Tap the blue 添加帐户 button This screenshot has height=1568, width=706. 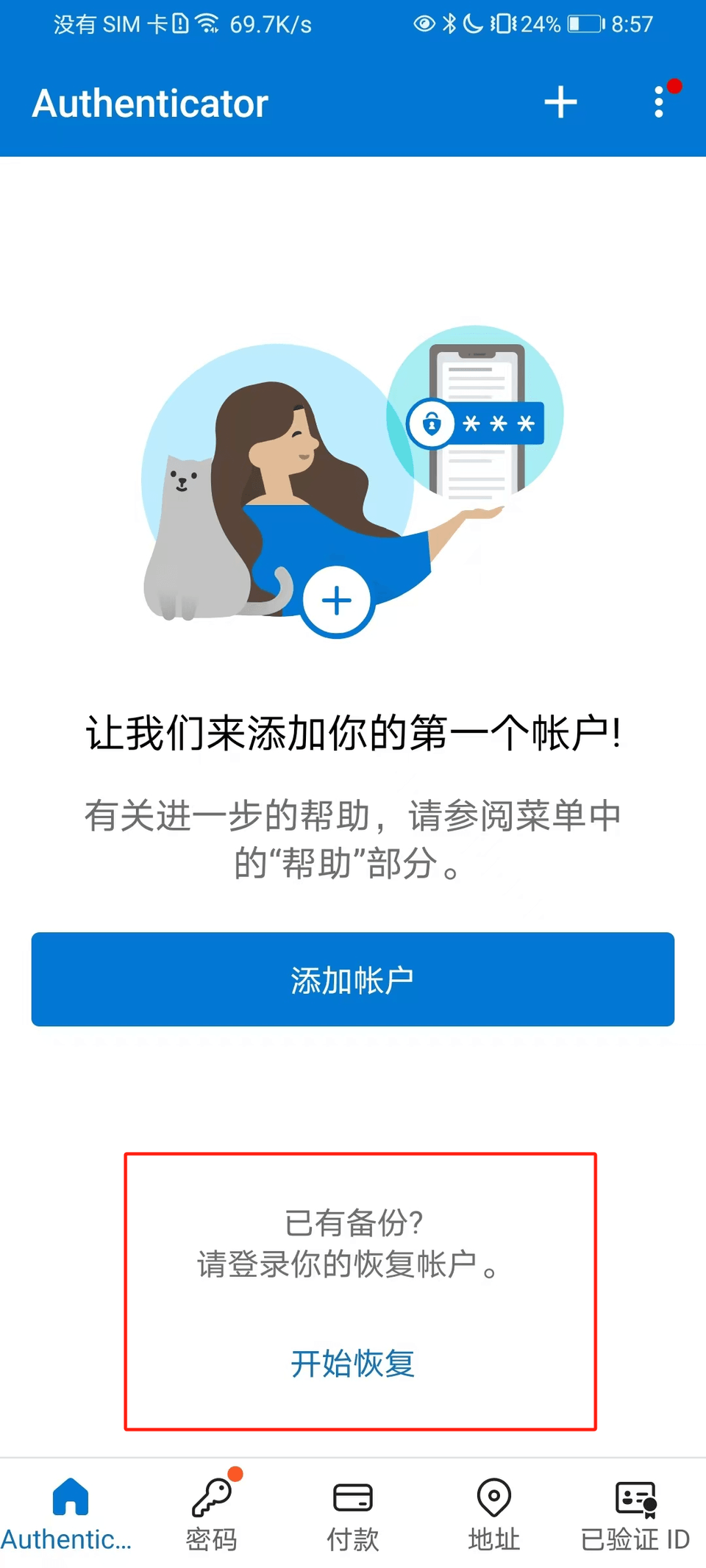click(353, 979)
